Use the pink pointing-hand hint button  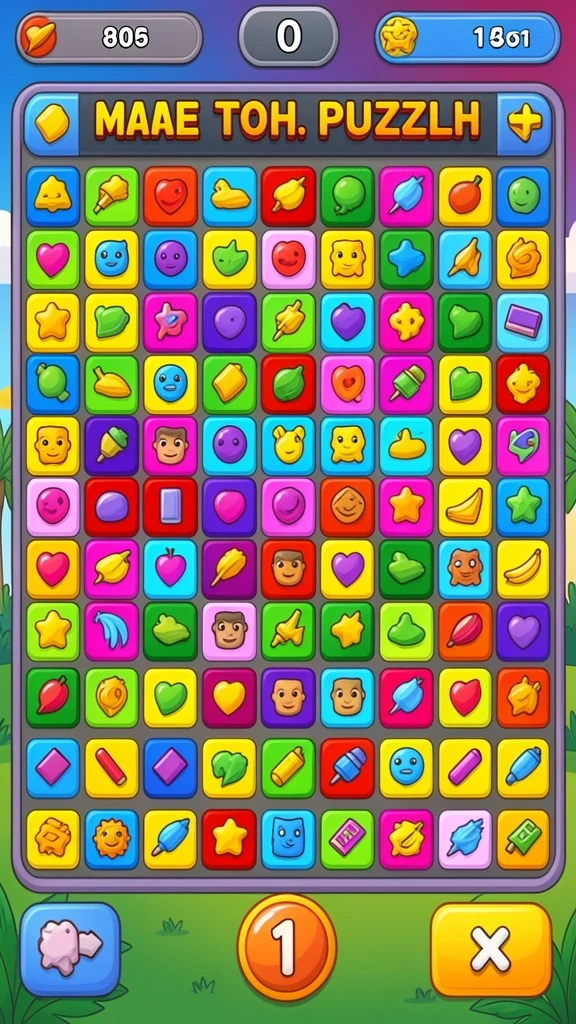click(71, 949)
